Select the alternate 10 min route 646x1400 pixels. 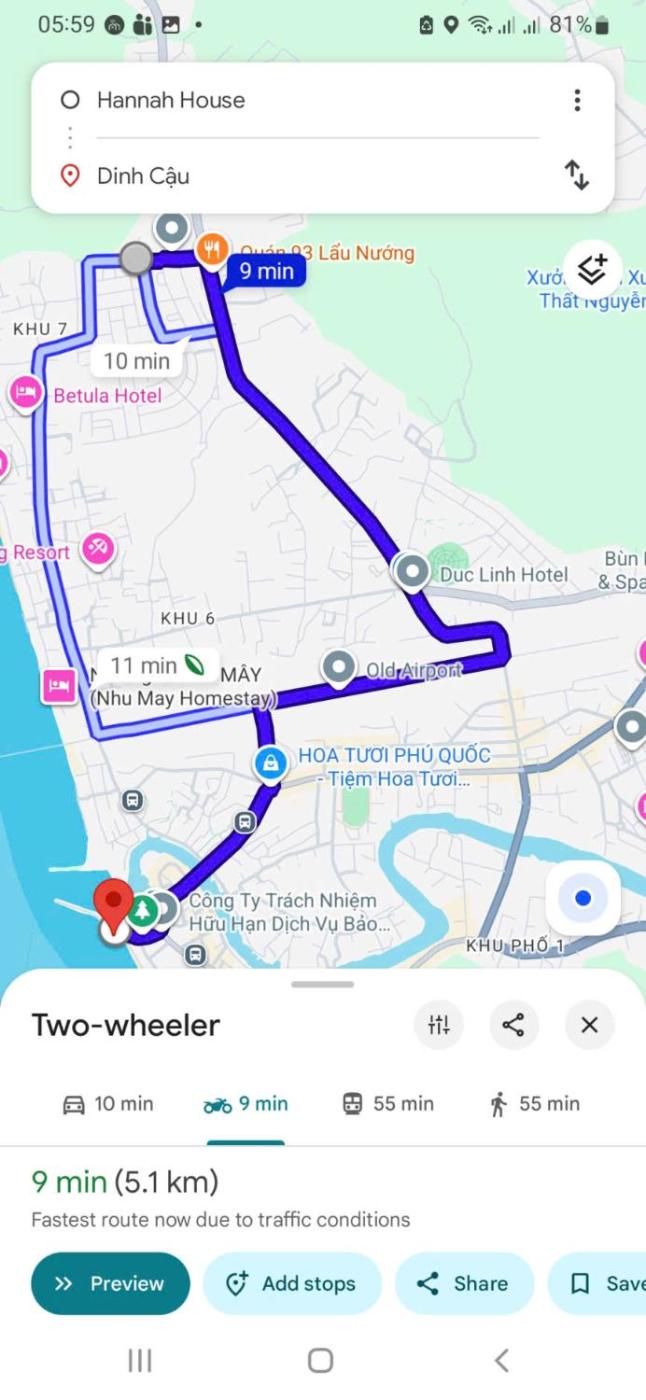coord(137,360)
